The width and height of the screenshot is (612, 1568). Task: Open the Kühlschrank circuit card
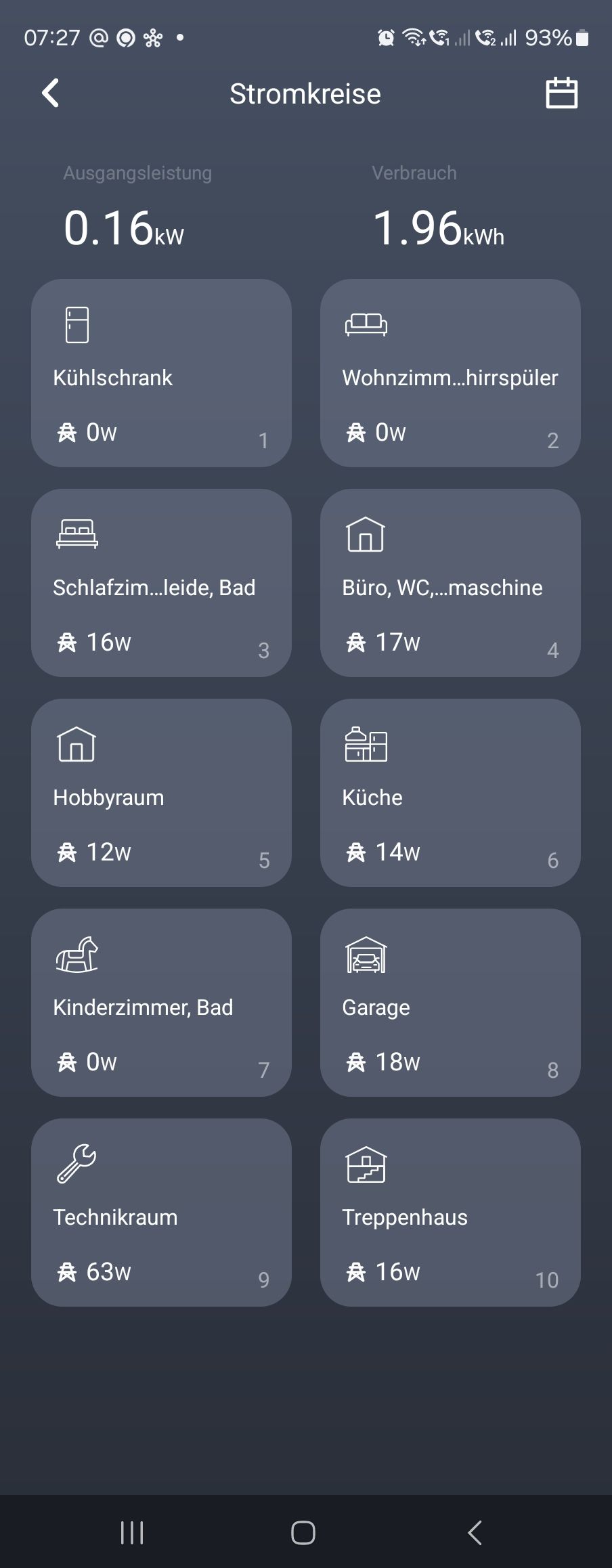click(161, 373)
